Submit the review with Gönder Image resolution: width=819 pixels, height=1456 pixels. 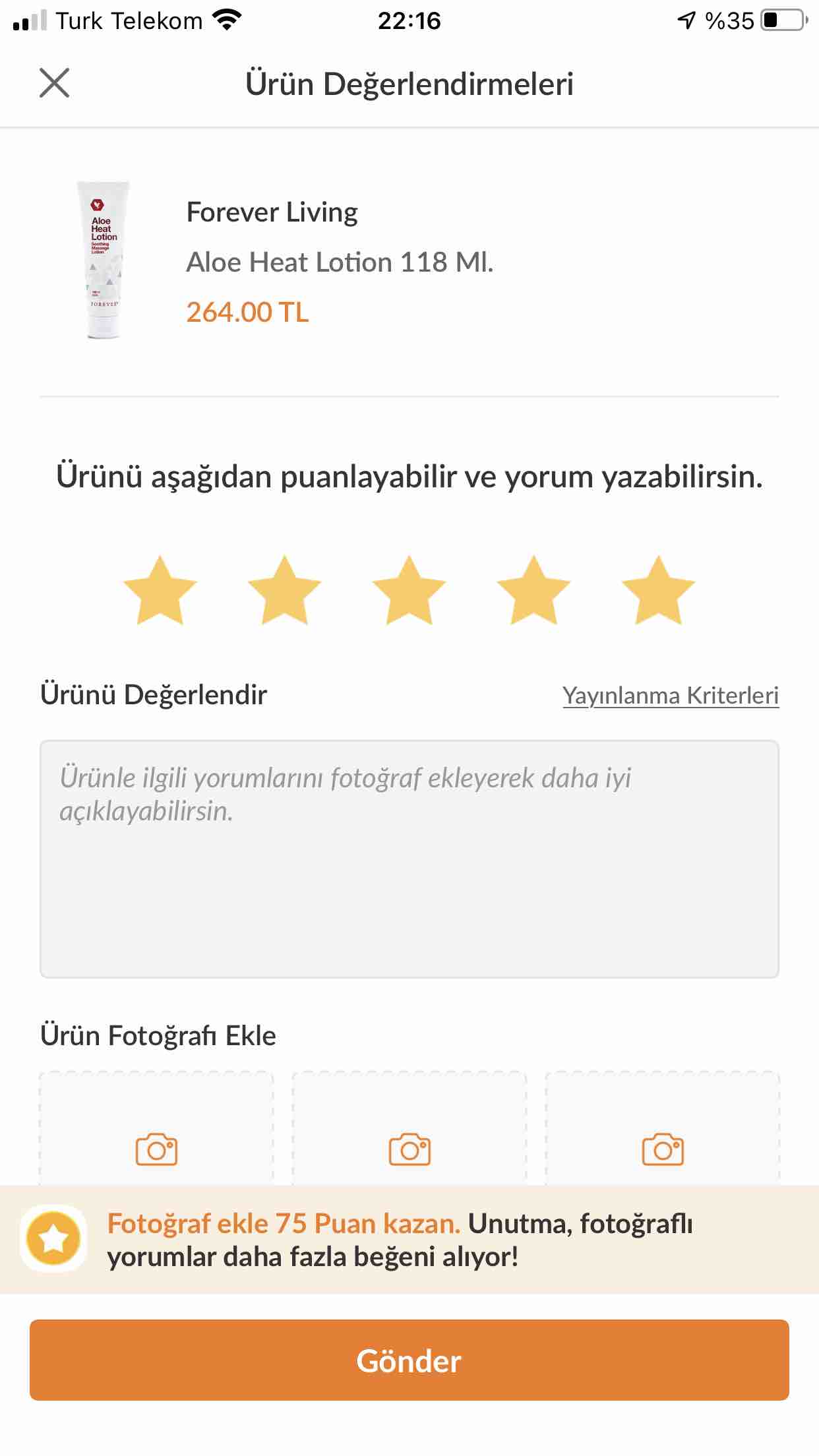point(409,1360)
